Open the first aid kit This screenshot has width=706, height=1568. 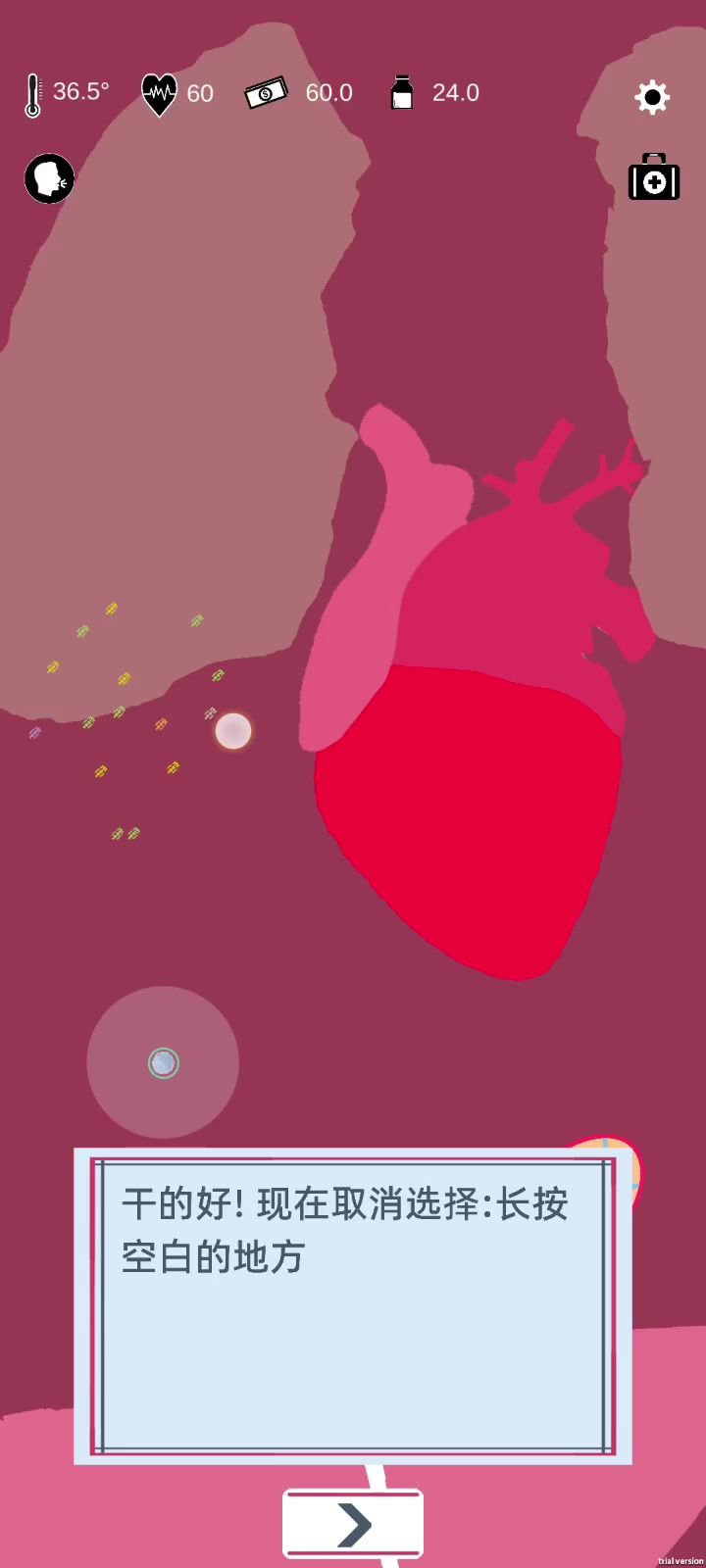[x=654, y=177]
